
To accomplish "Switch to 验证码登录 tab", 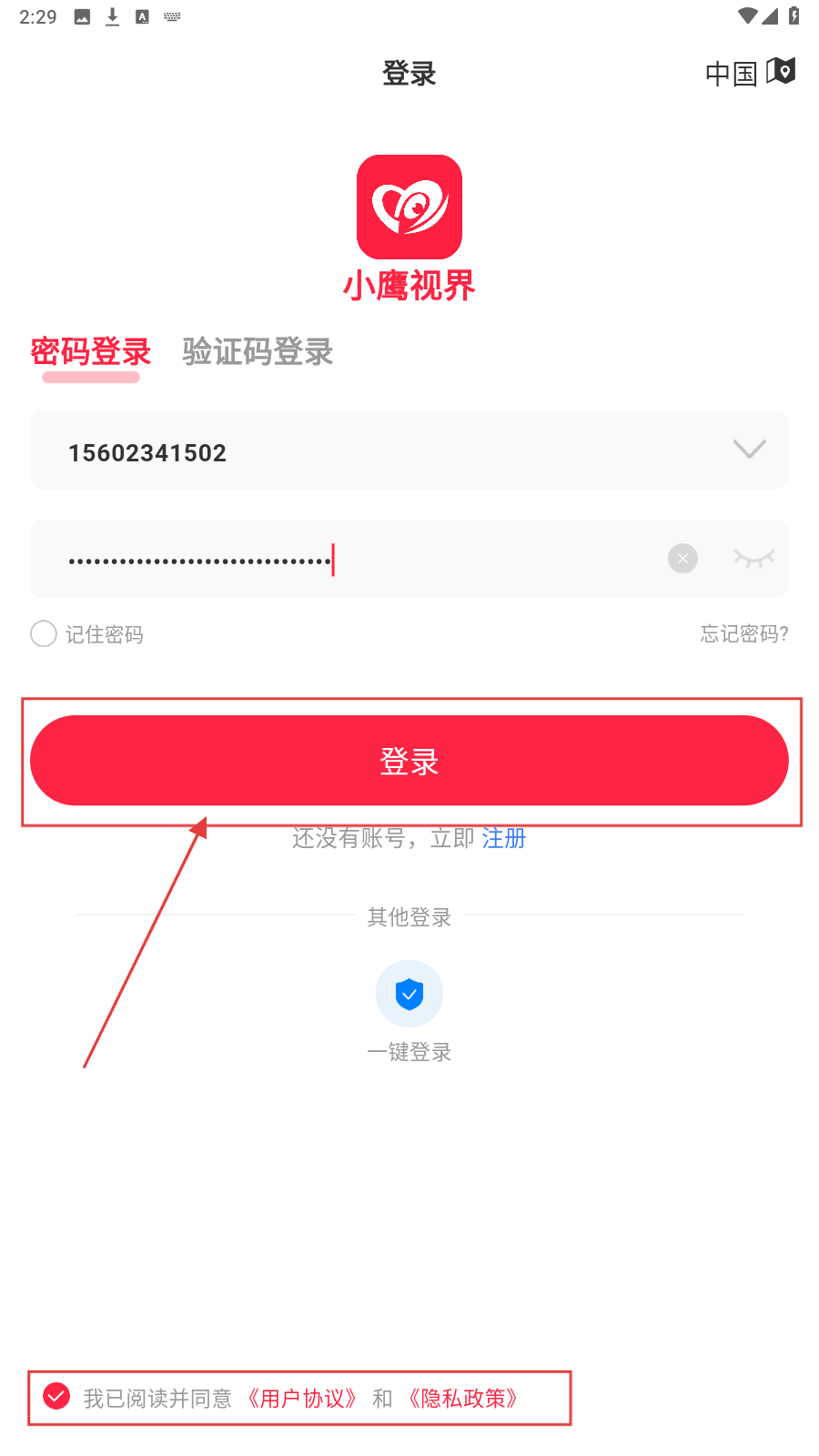I will [x=258, y=352].
